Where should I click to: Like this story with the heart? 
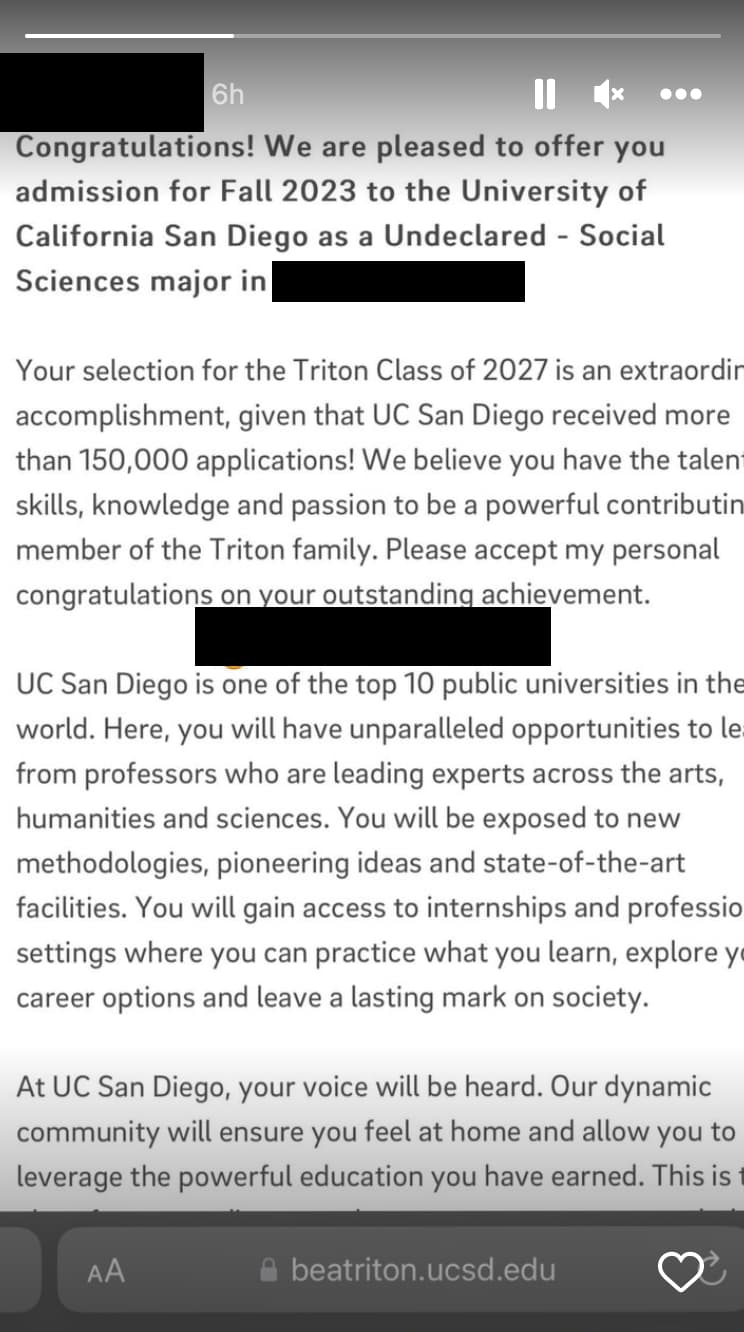coord(677,1271)
